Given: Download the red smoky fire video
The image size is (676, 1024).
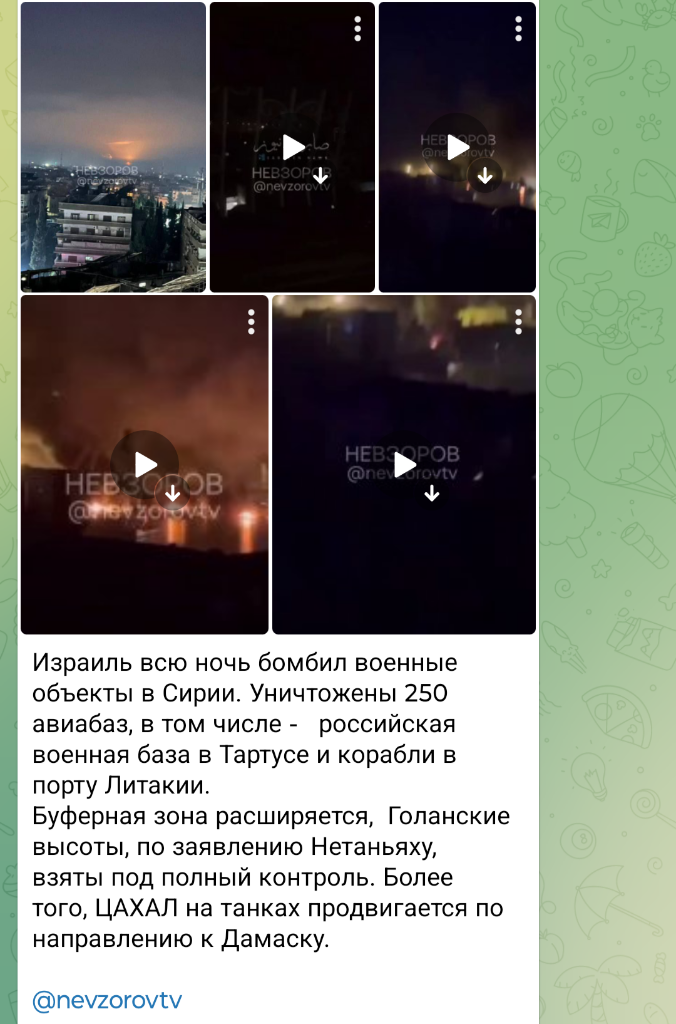Looking at the screenshot, I should 172,493.
